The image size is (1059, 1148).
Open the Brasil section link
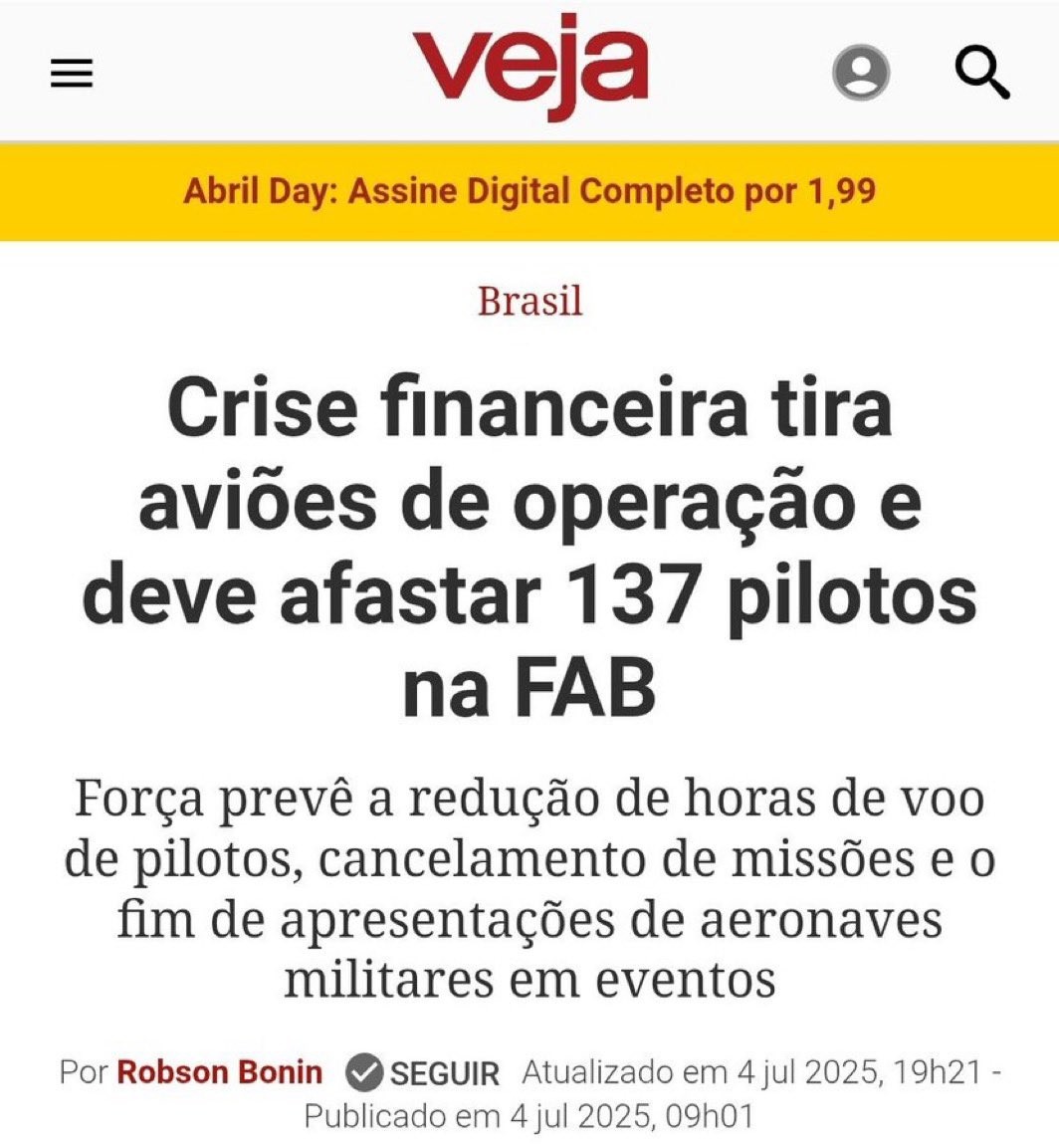click(529, 301)
